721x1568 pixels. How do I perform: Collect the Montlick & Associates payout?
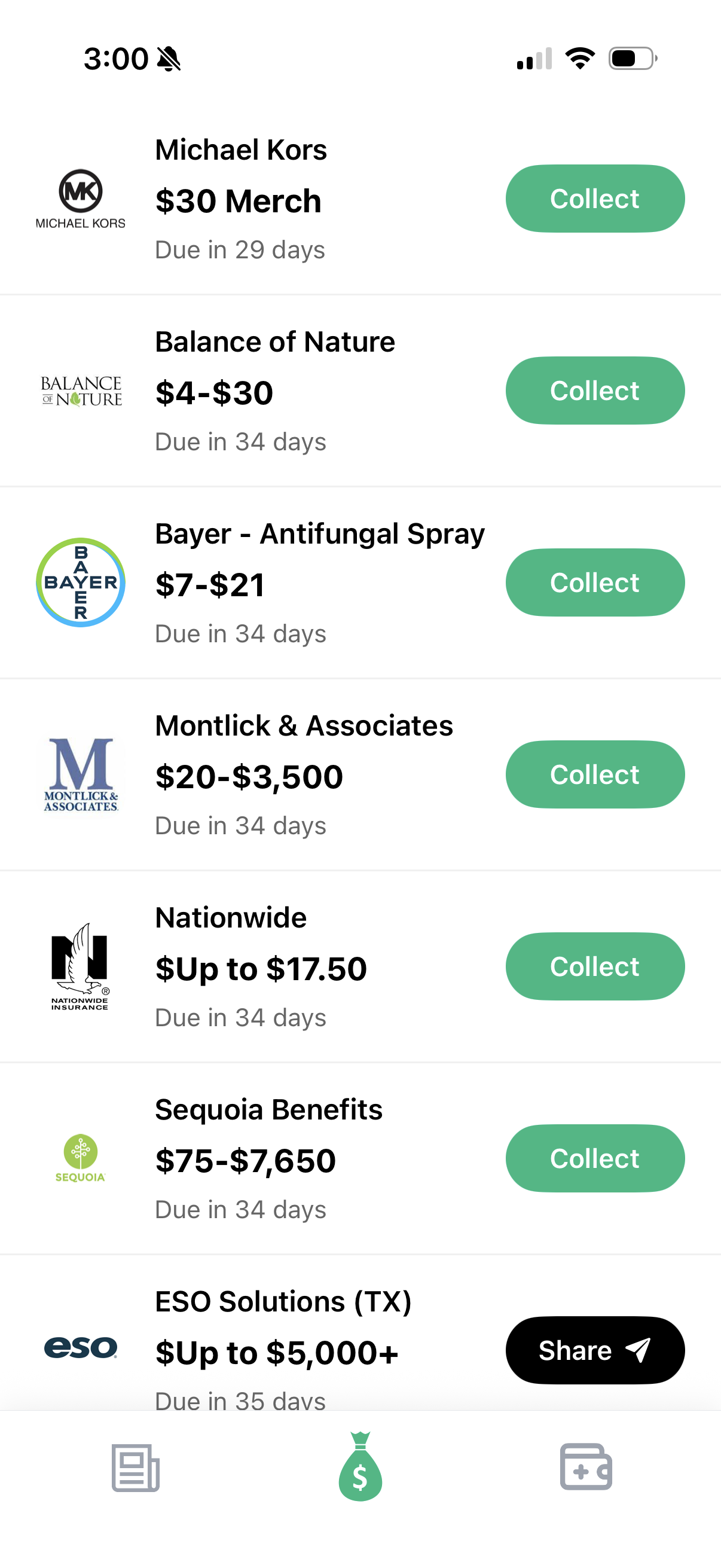tap(594, 774)
